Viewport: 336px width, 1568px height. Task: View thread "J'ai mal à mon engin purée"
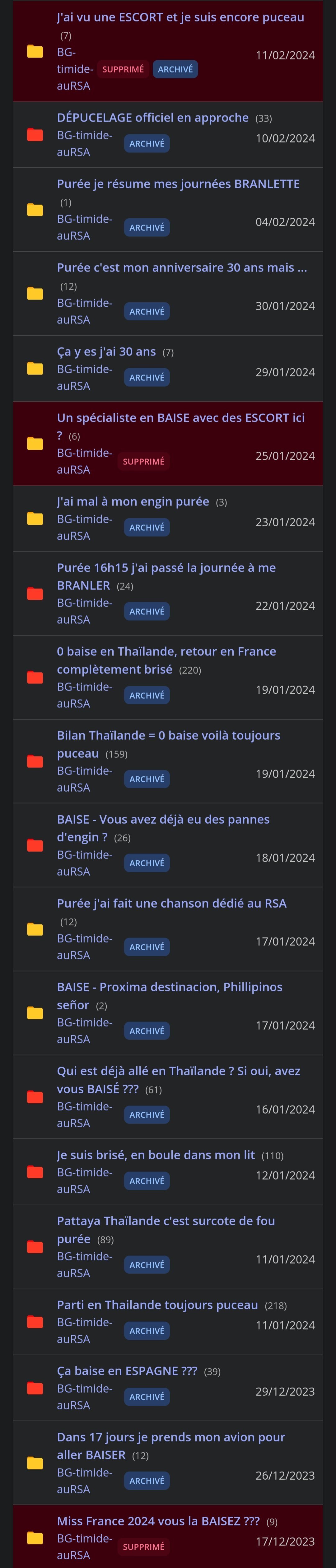pos(133,501)
